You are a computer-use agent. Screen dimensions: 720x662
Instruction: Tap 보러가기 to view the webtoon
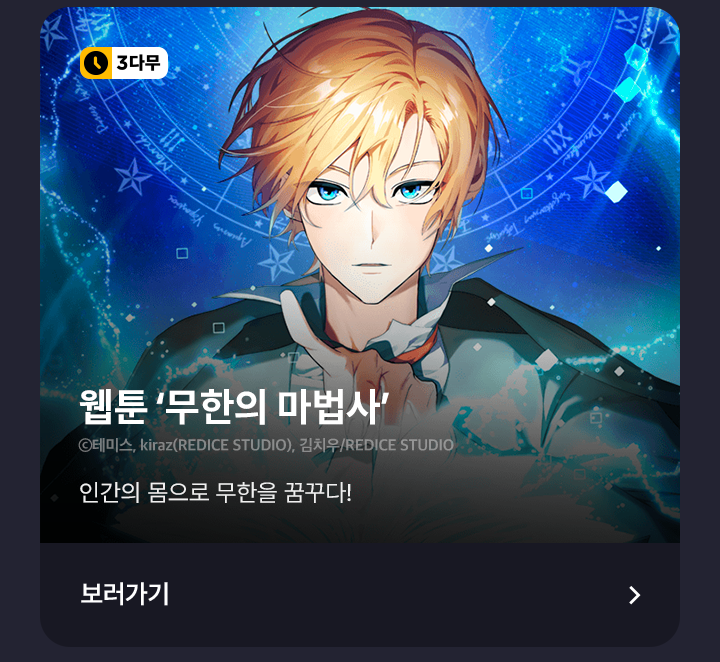(360, 594)
